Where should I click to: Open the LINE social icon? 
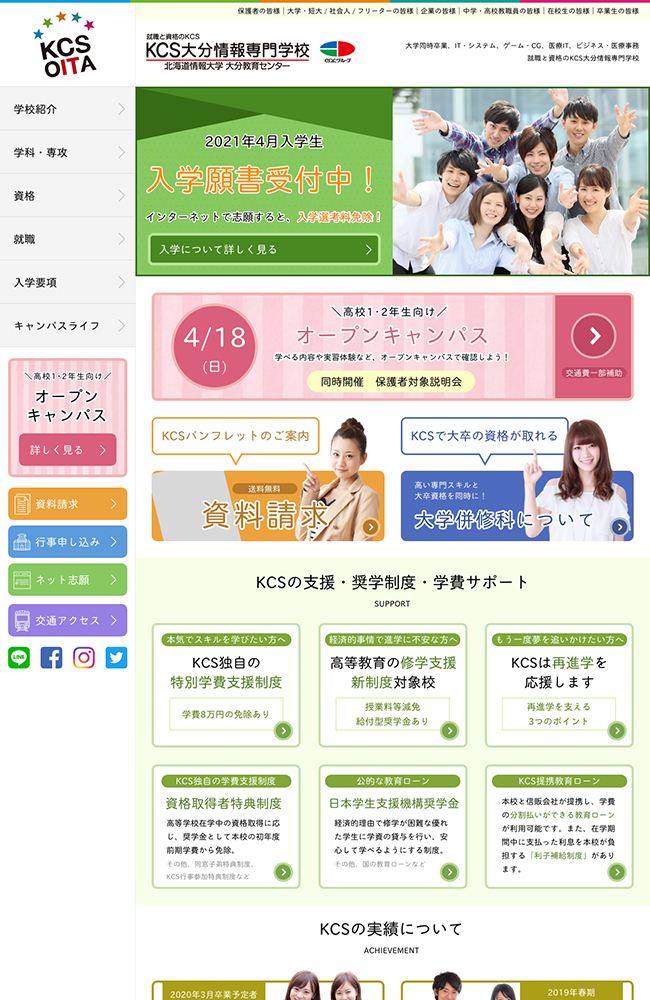(x=19, y=657)
